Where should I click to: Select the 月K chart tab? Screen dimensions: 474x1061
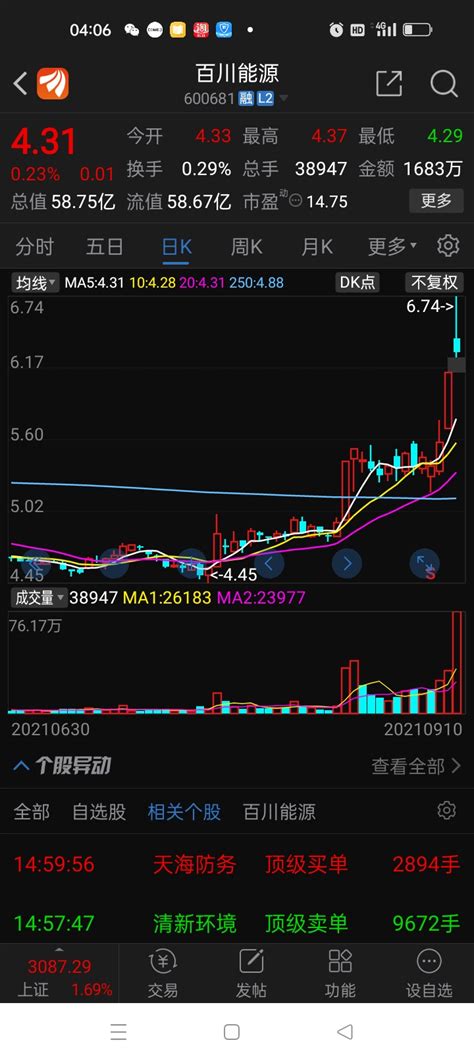317,247
